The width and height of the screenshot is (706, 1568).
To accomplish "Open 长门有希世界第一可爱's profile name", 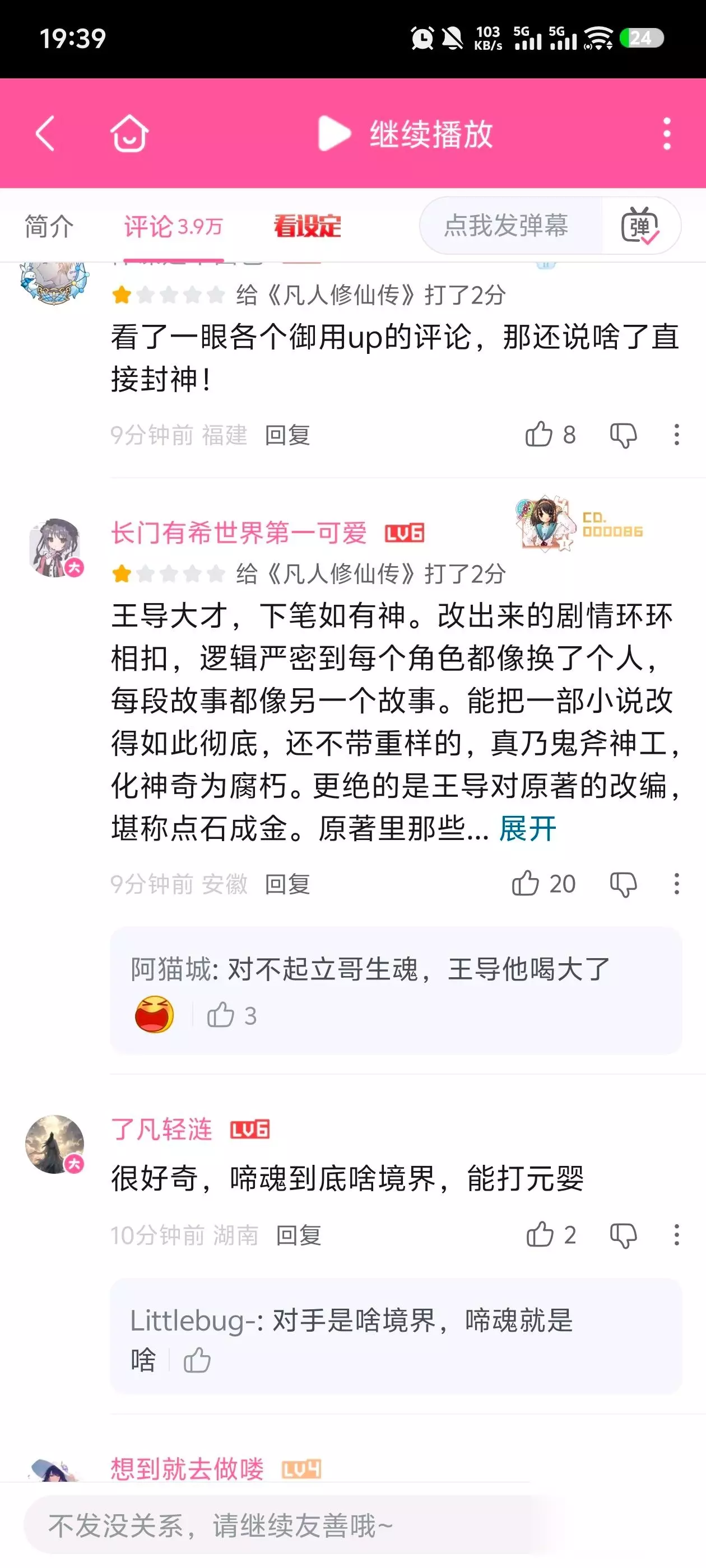I will click(x=239, y=533).
